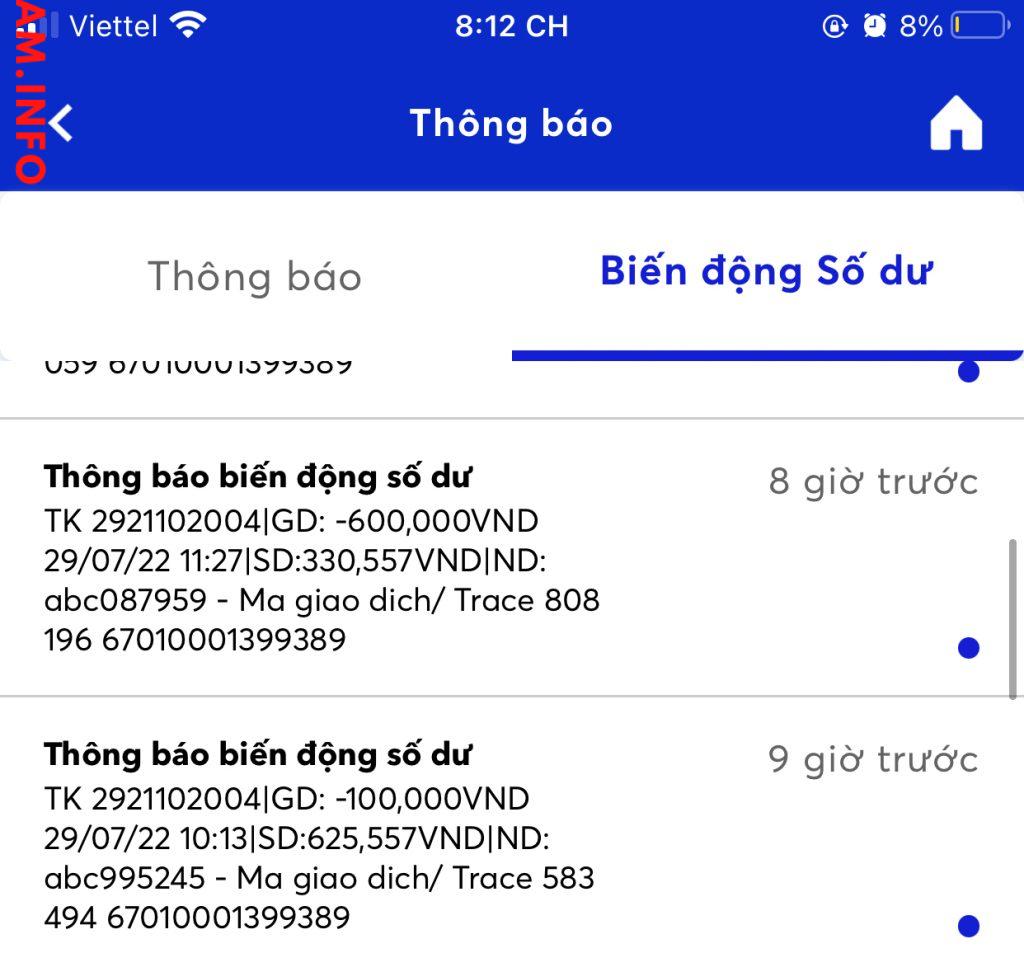Switch to the Thông báo tab
Viewport: 1024px width, 967px height.
pos(255,276)
